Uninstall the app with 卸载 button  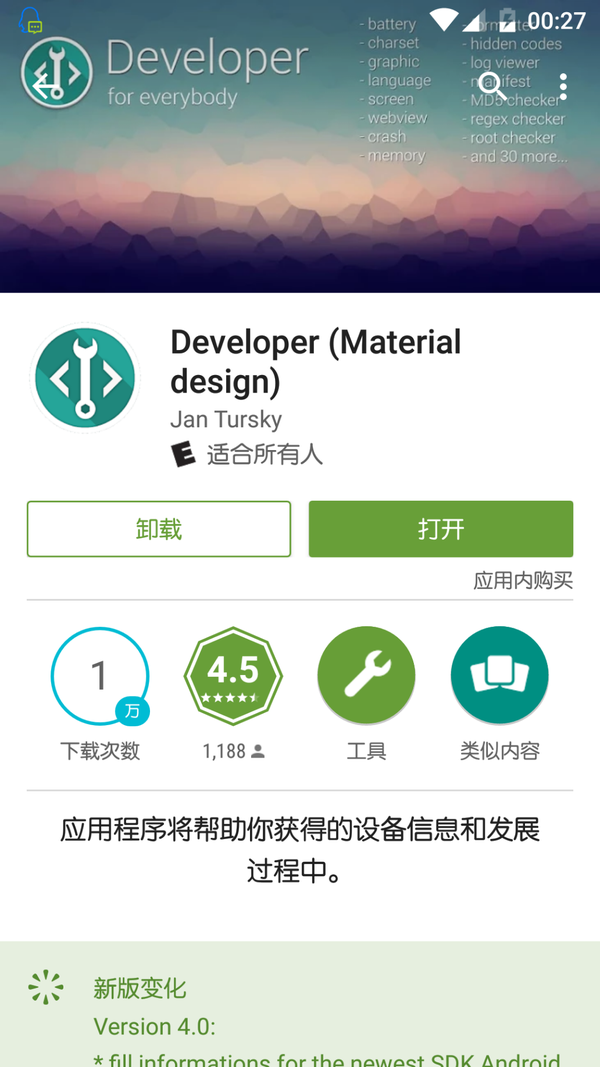[x=159, y=529]
